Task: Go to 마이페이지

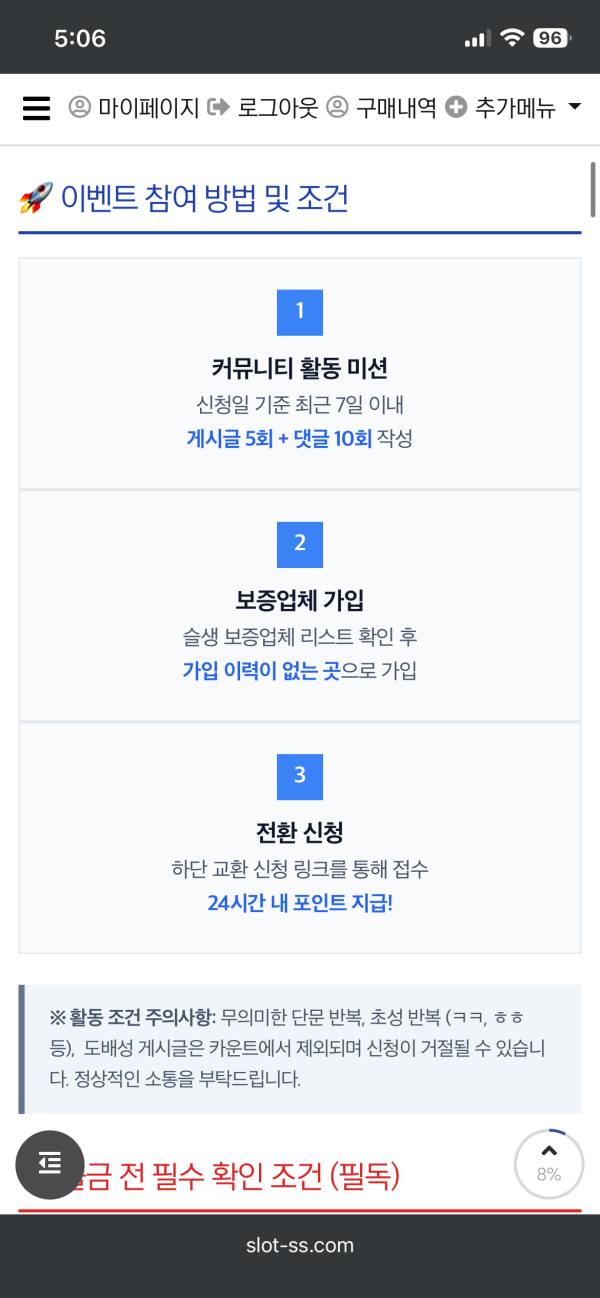Action: (134, 108)
